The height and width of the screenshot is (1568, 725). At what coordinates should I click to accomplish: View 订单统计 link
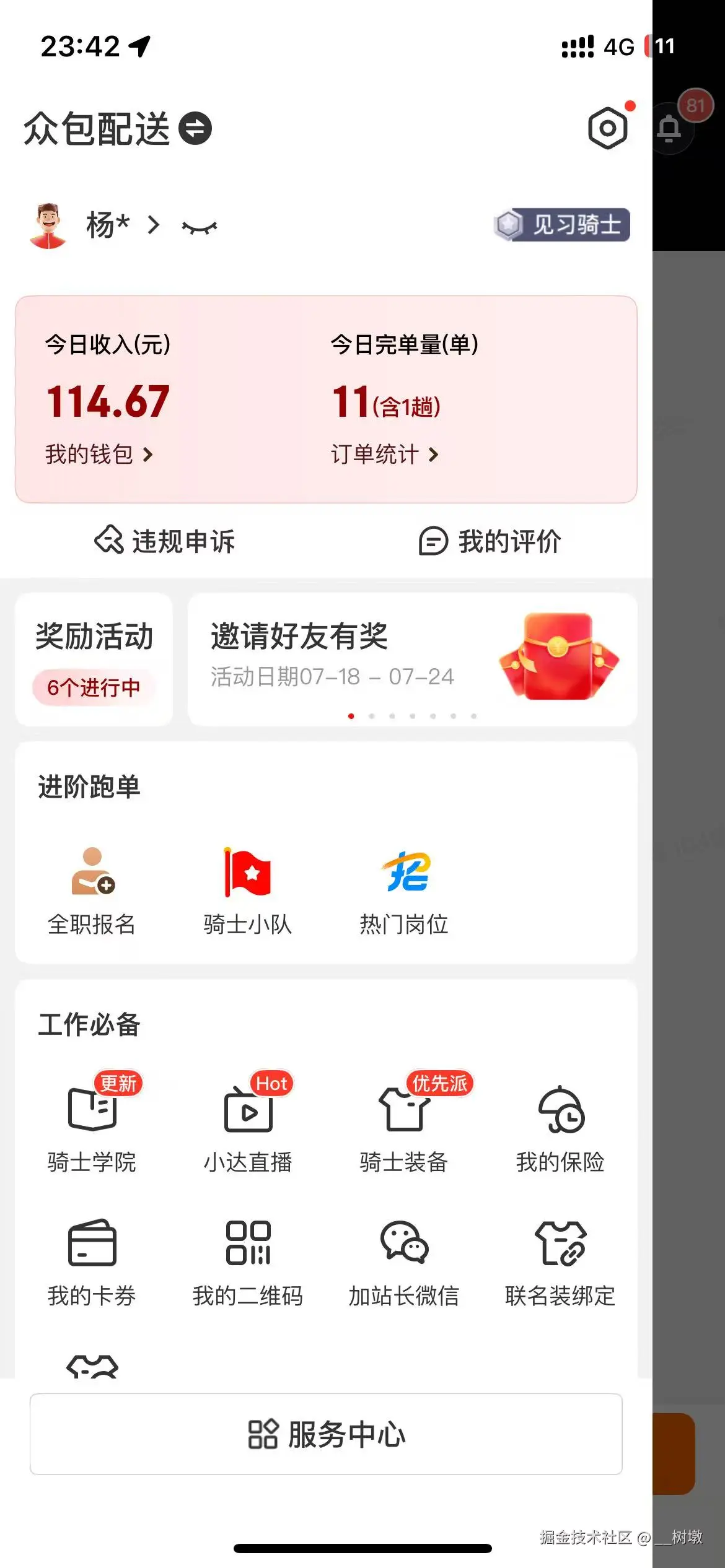coord(384,454)
